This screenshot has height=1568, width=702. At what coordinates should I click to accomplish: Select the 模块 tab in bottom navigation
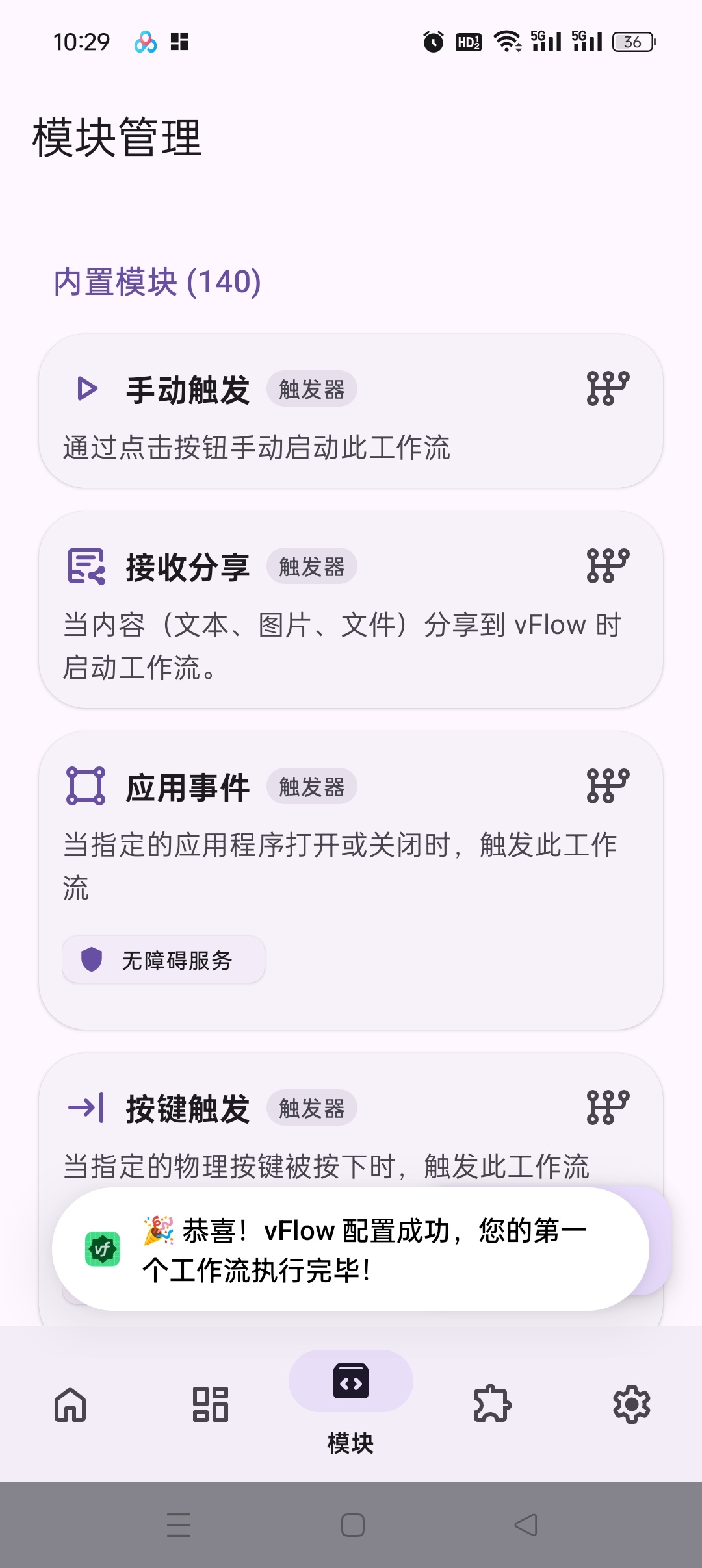[351, 1403]
